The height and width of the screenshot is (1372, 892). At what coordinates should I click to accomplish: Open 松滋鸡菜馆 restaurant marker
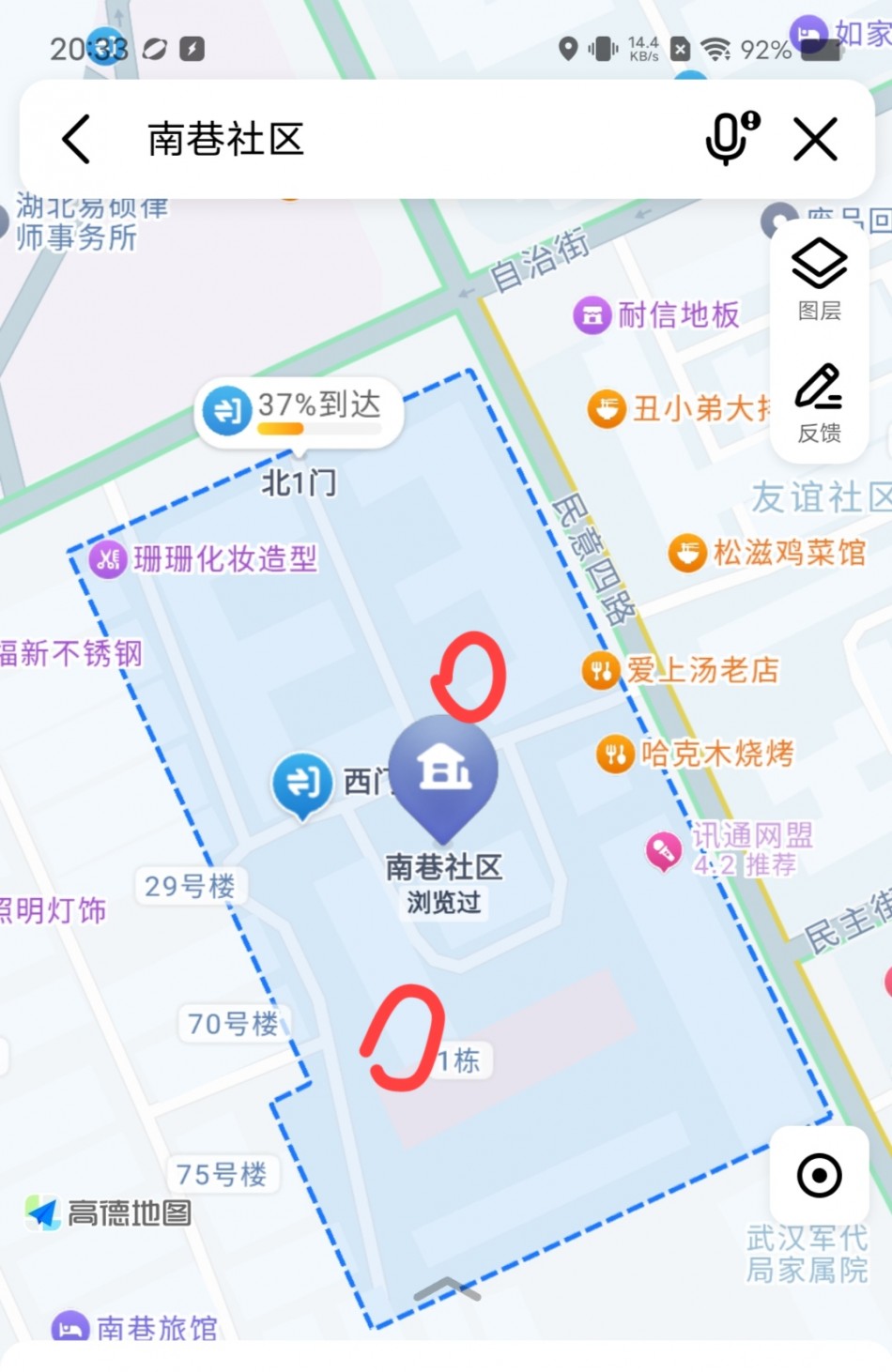coord(767,553)
